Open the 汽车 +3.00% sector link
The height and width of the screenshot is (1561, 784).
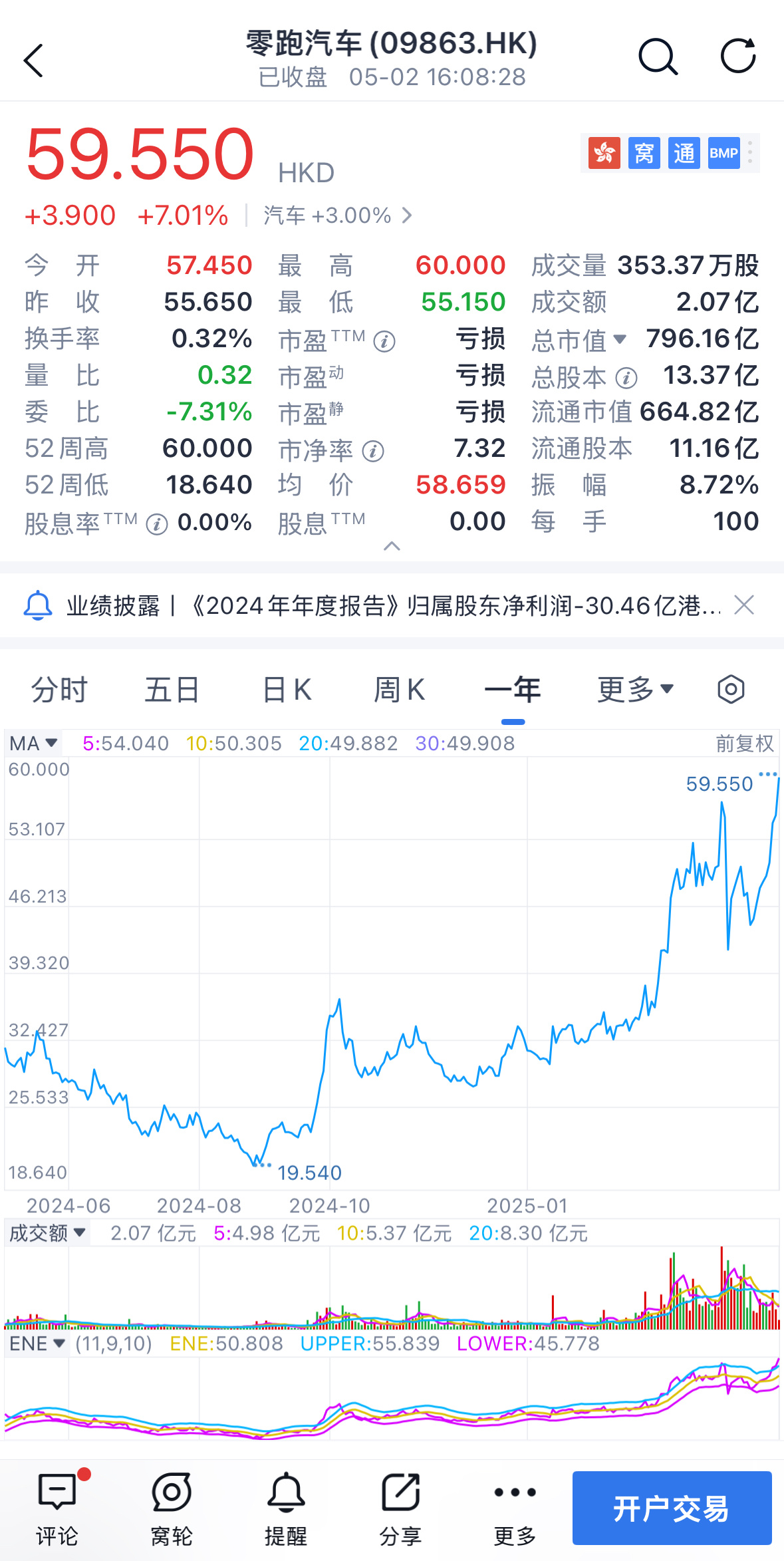click(338, 215)
